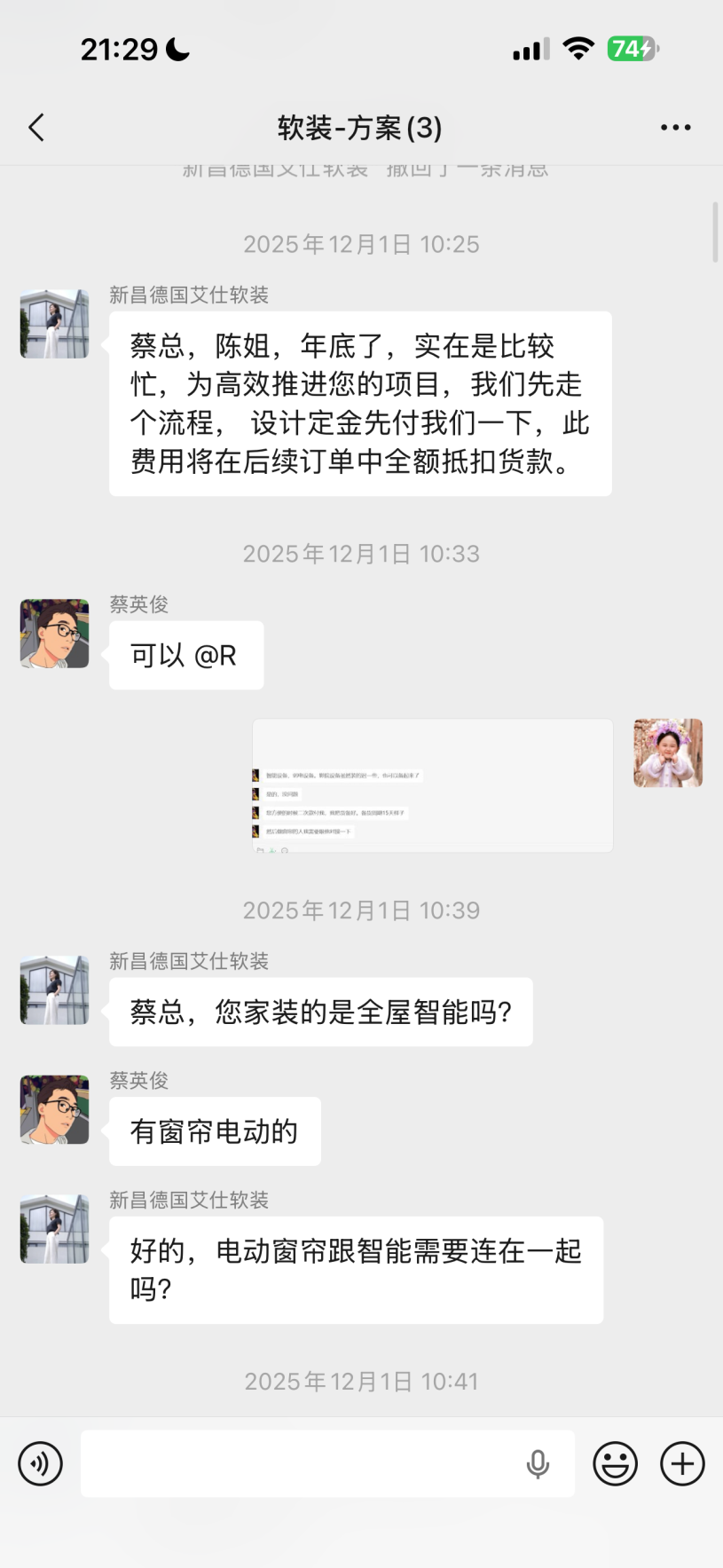723x1568 pixels.
Task: Open the group chat overflow menu
Action: click(x=675, y=128)
